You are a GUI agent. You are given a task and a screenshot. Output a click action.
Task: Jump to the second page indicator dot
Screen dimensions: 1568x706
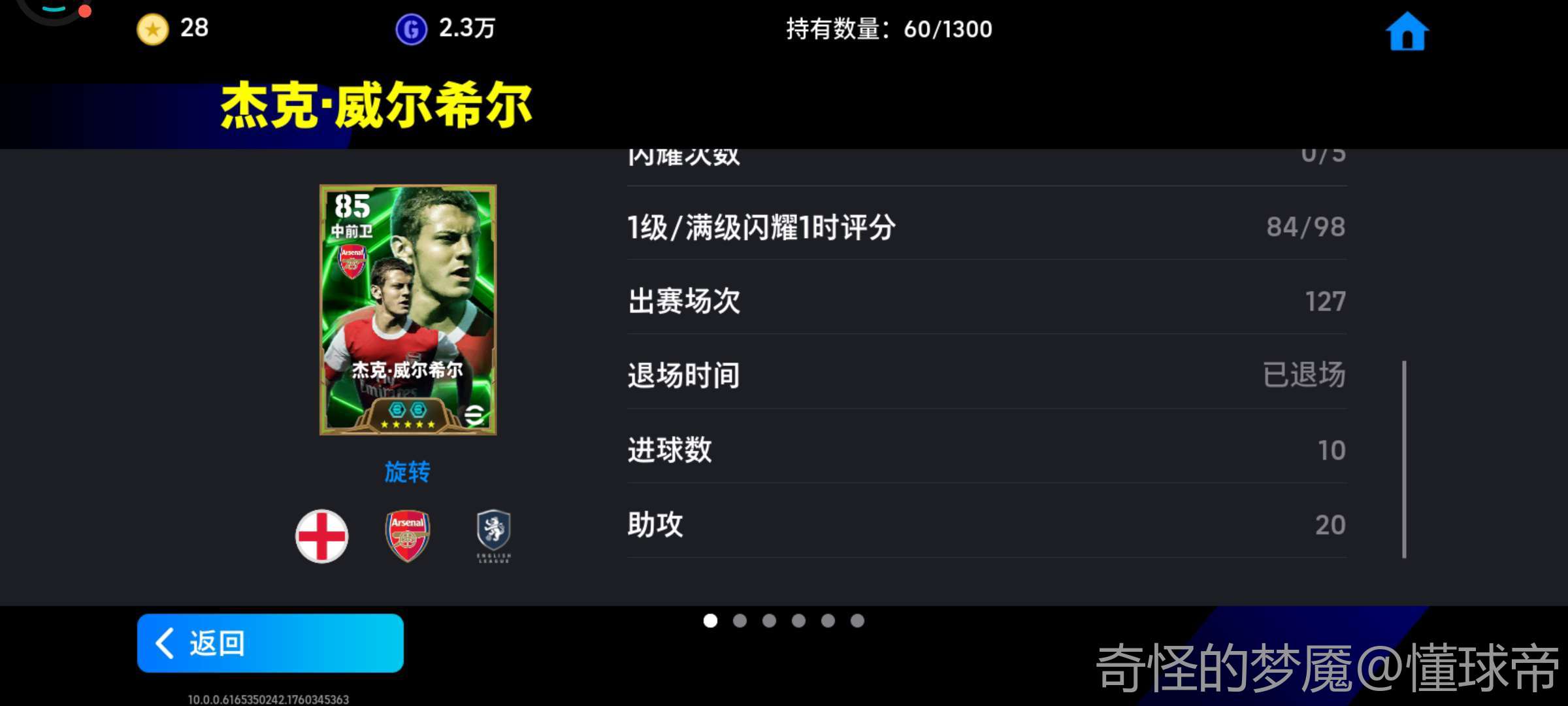(740, 620)
